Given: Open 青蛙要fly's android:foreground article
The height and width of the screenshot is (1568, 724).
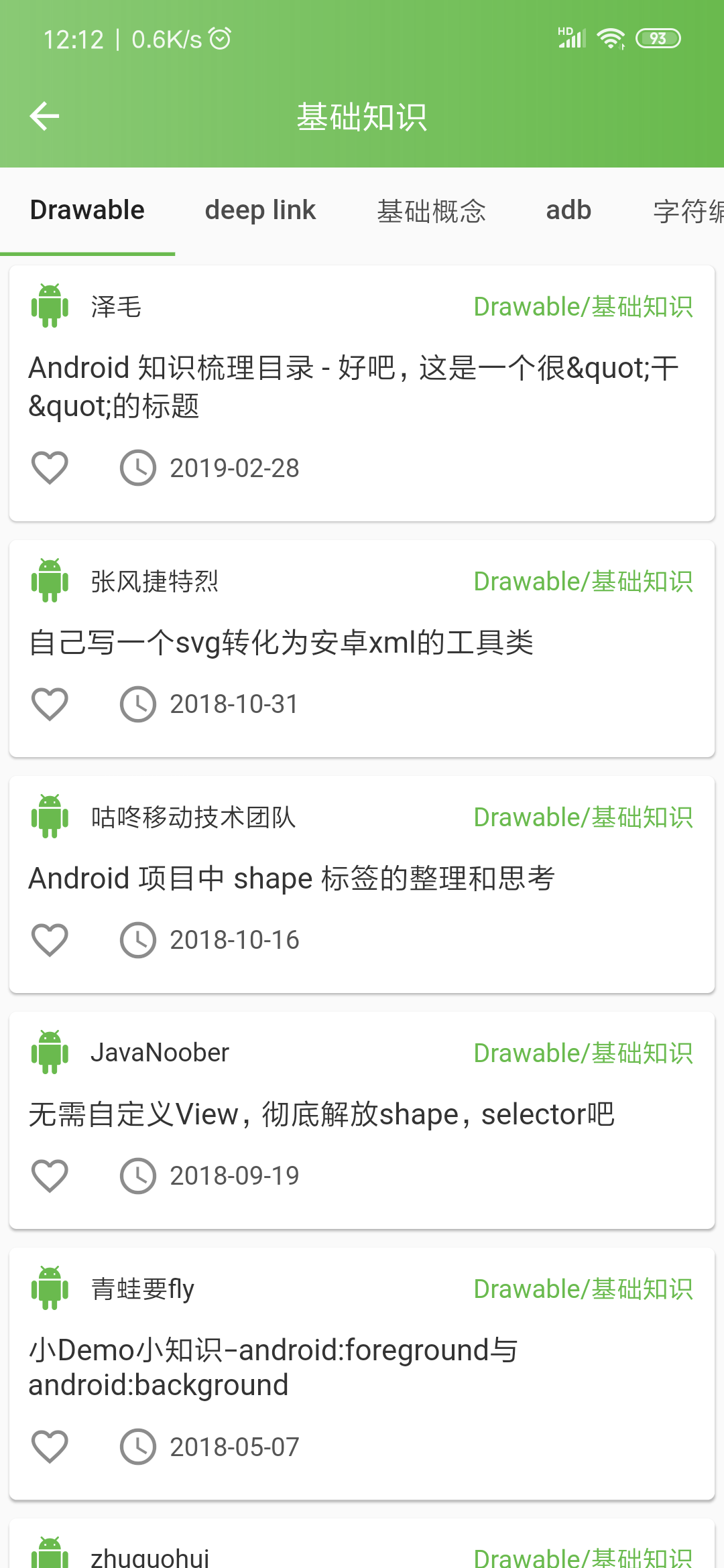Looking at the screenshot, I should (274, 1367).
